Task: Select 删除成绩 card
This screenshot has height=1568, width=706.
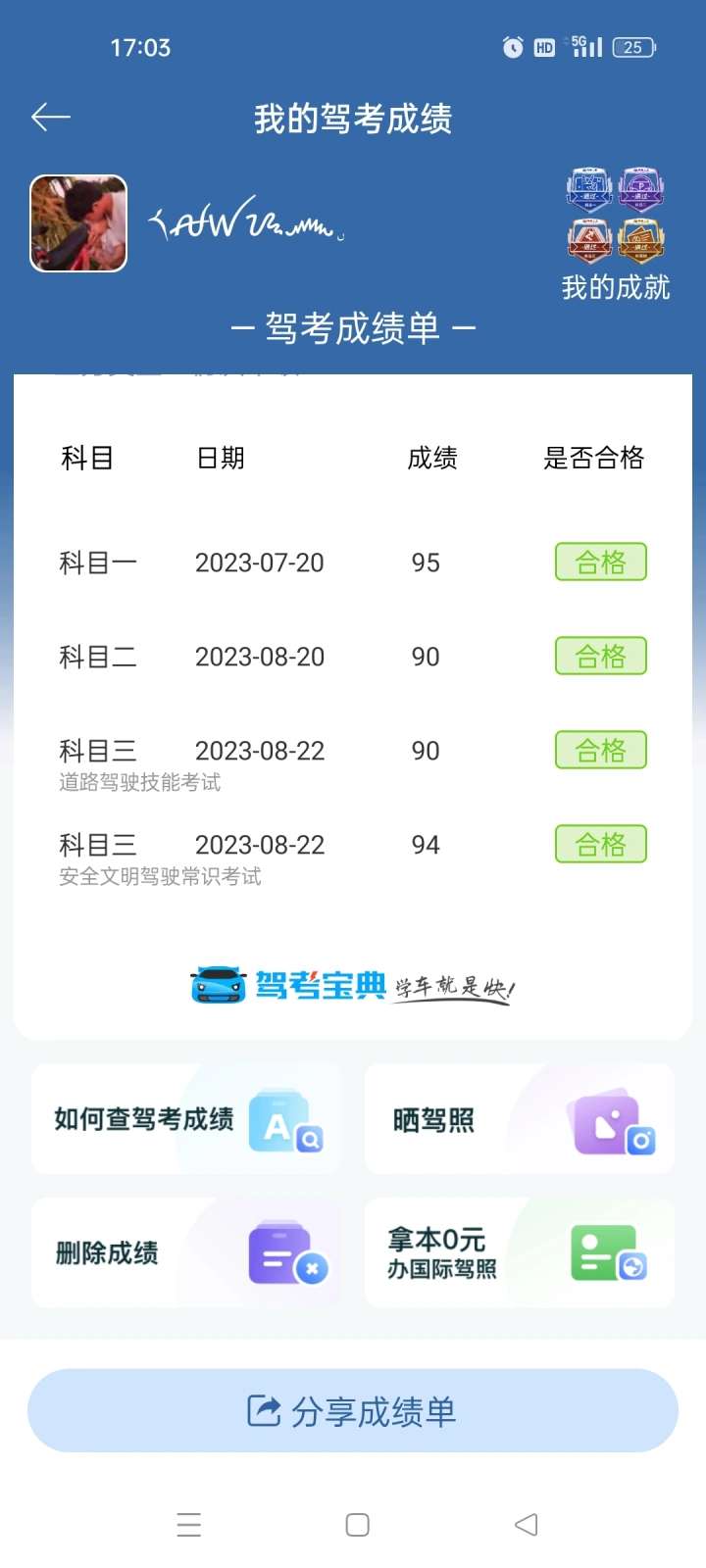Action: tap(186, 1252)
